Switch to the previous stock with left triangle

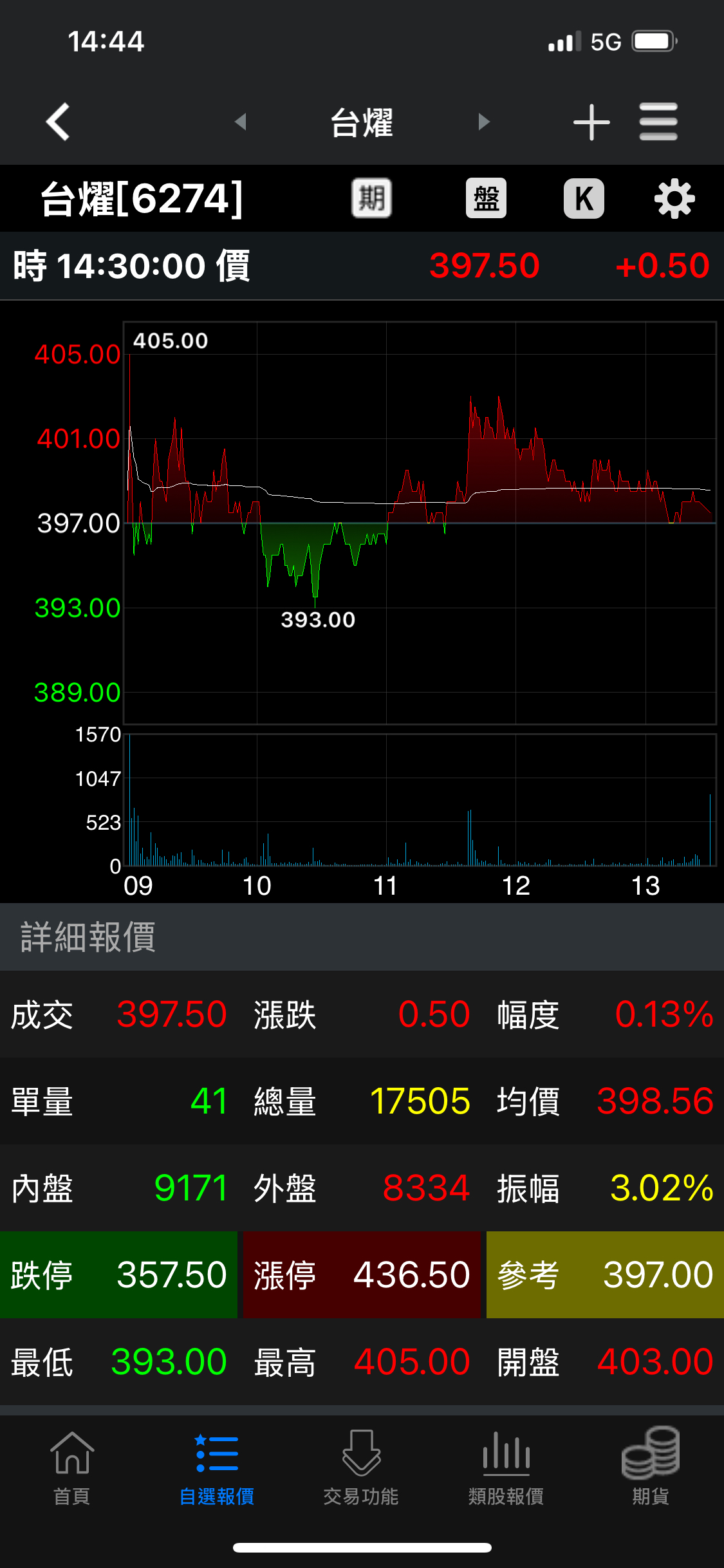point(241,122)
